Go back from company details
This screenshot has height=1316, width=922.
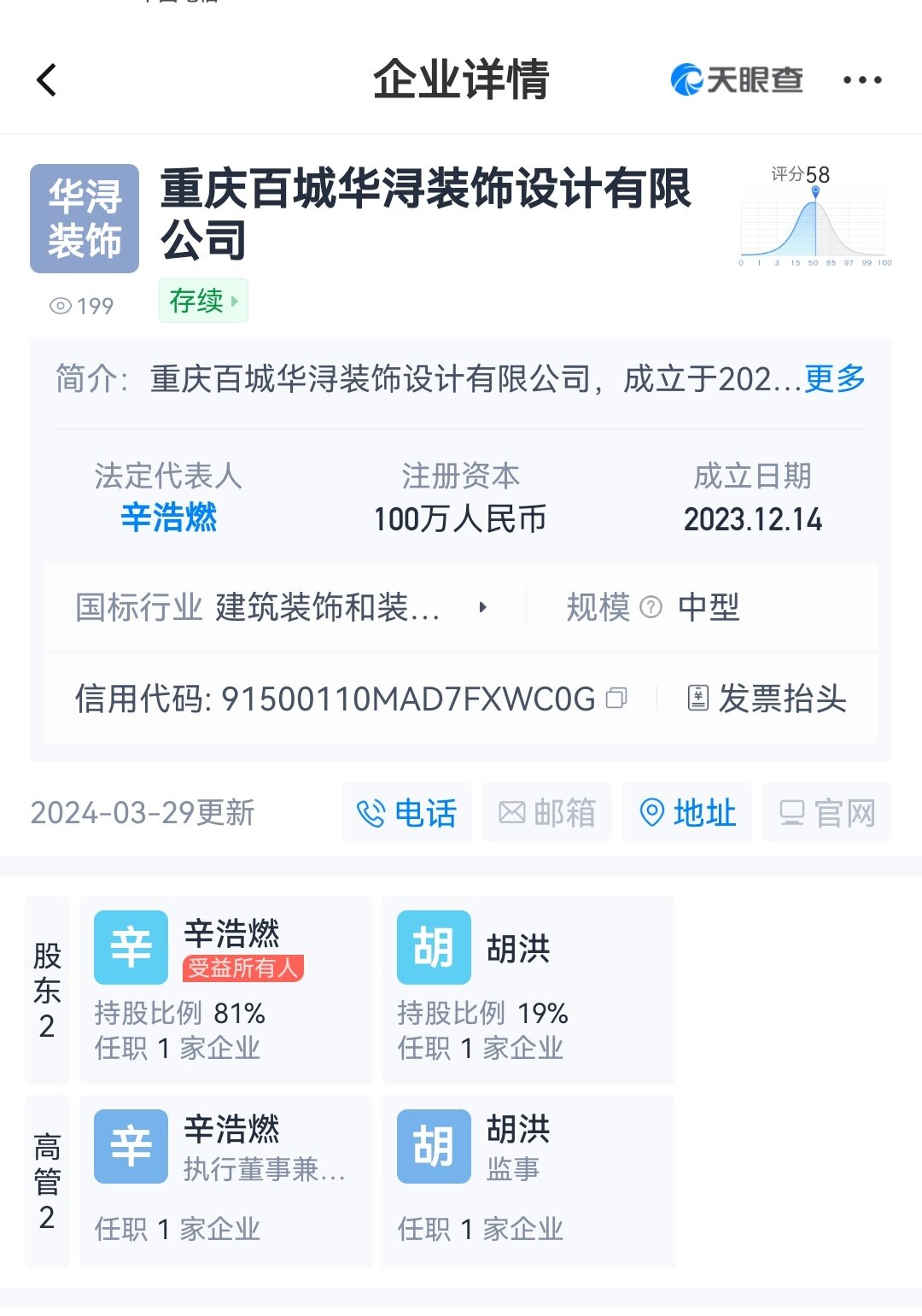coord(48,80)
